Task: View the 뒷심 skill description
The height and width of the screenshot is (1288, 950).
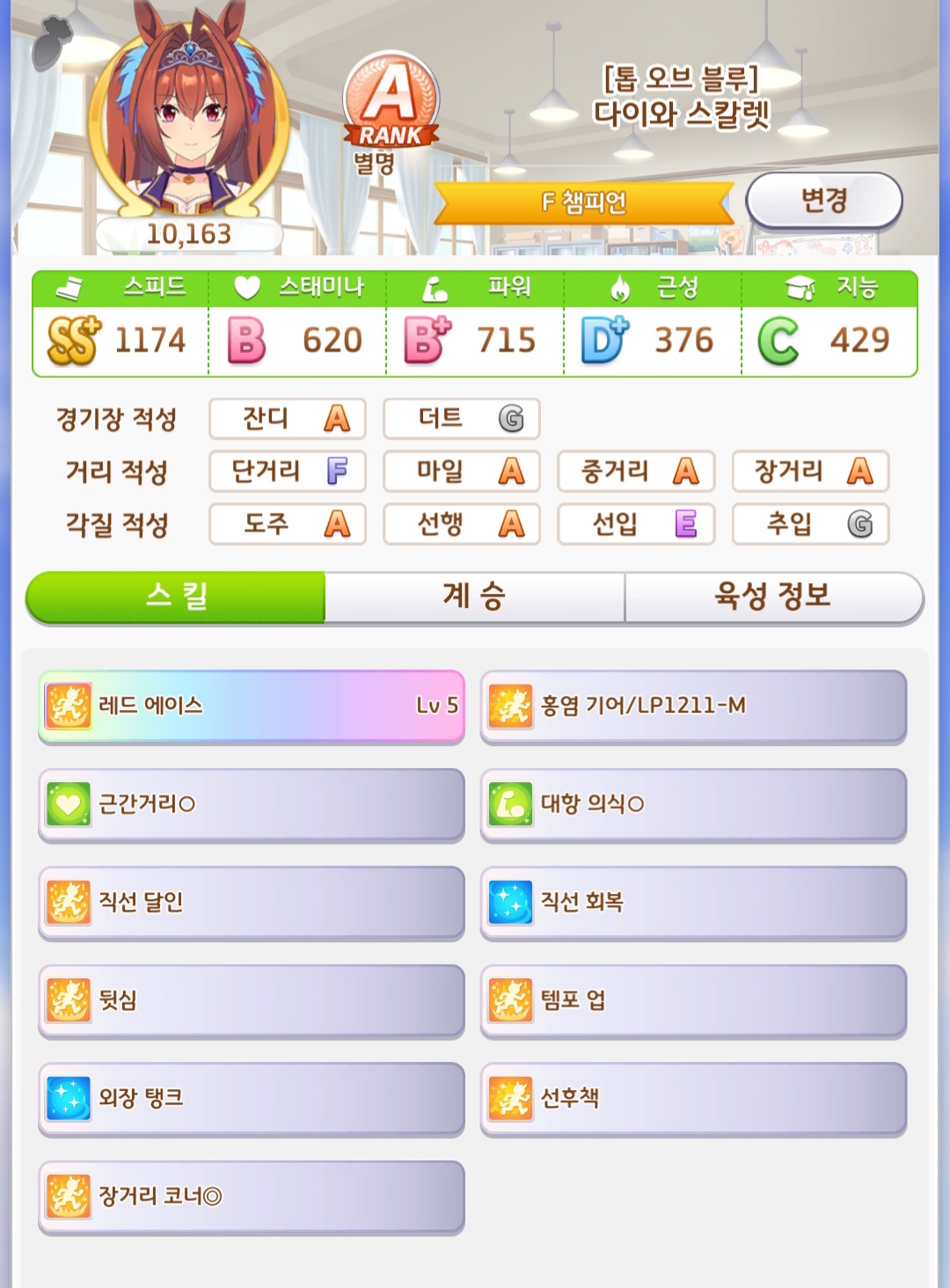Action: point(252,1000)
